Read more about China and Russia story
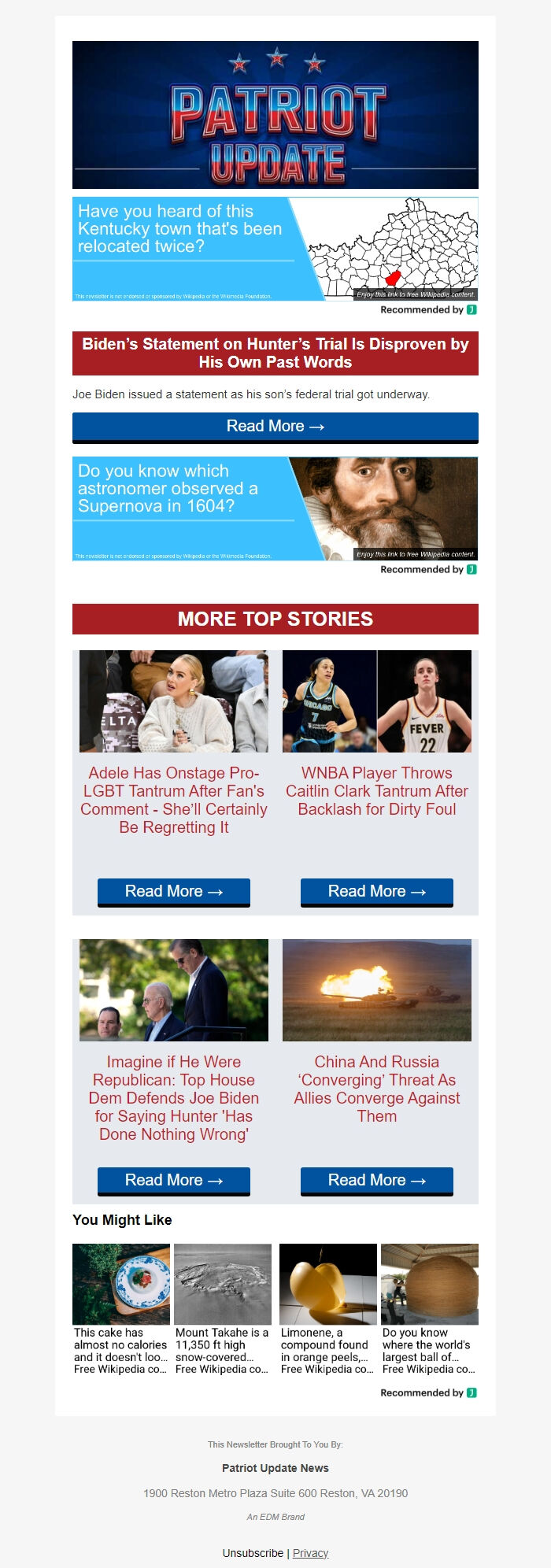 coord(377,1181)
